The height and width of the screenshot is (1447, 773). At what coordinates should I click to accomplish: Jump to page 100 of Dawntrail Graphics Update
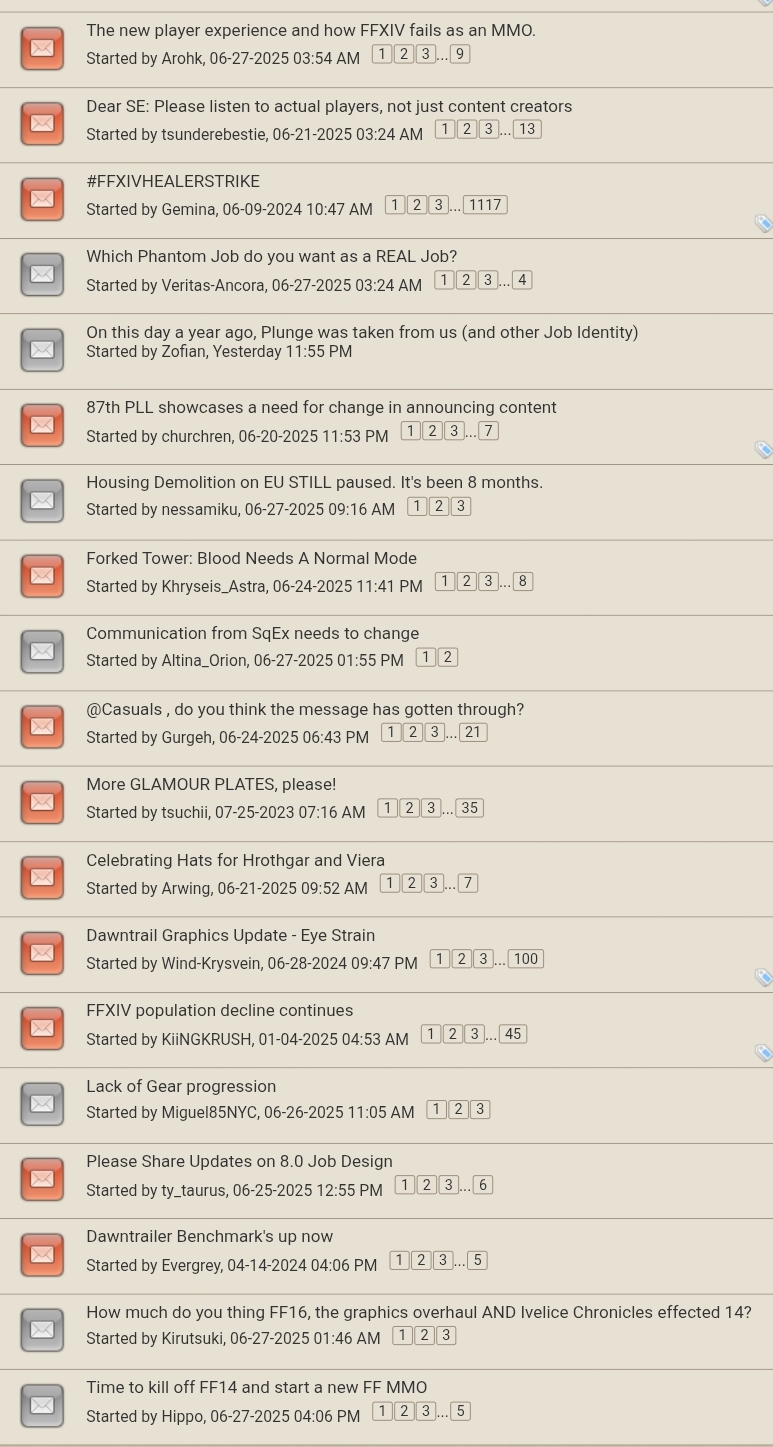526,959
